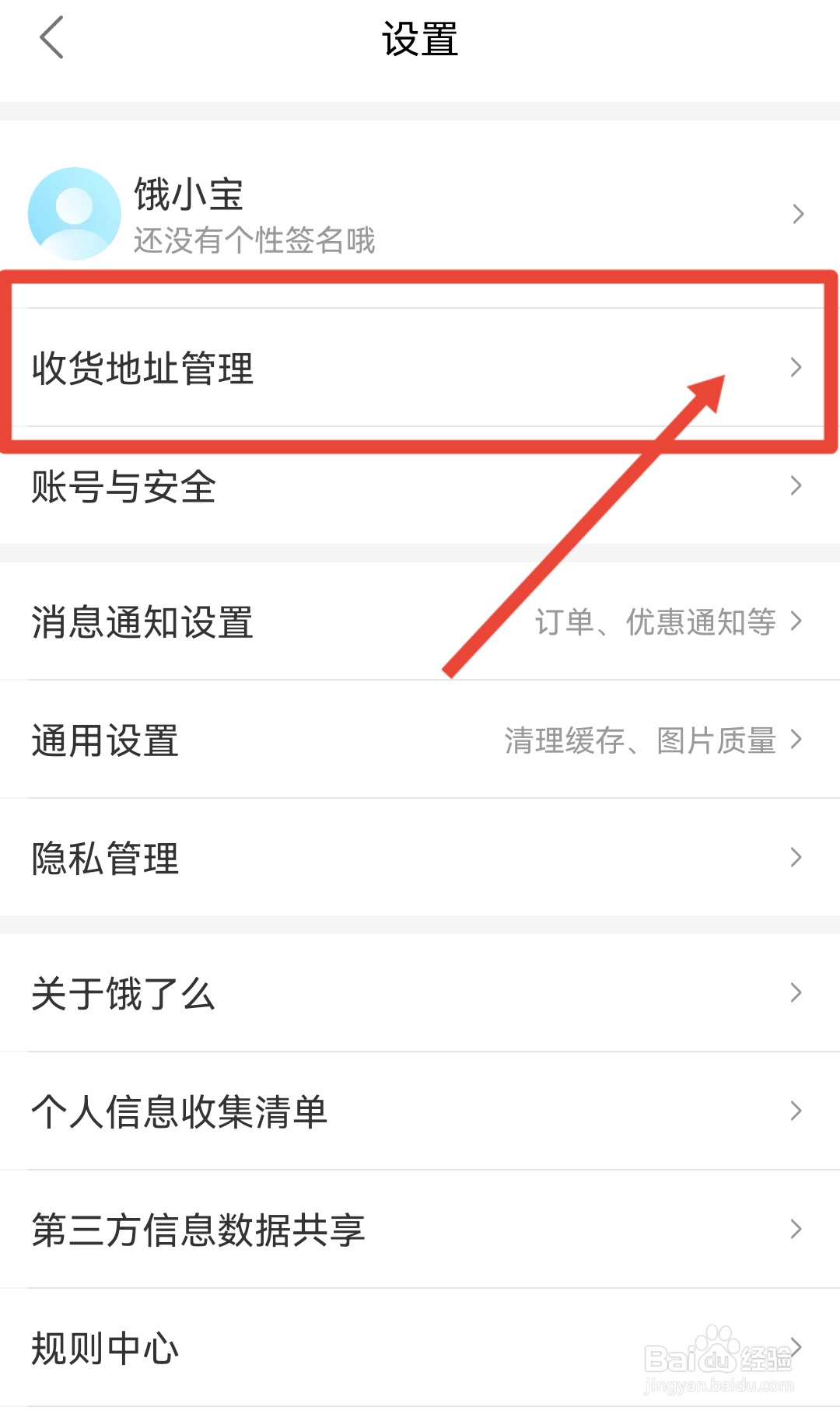The height and width of the screenshot is (1414, 840).
Task: Click the back arrow to leave Settings
Action: (x=51, y=37)
